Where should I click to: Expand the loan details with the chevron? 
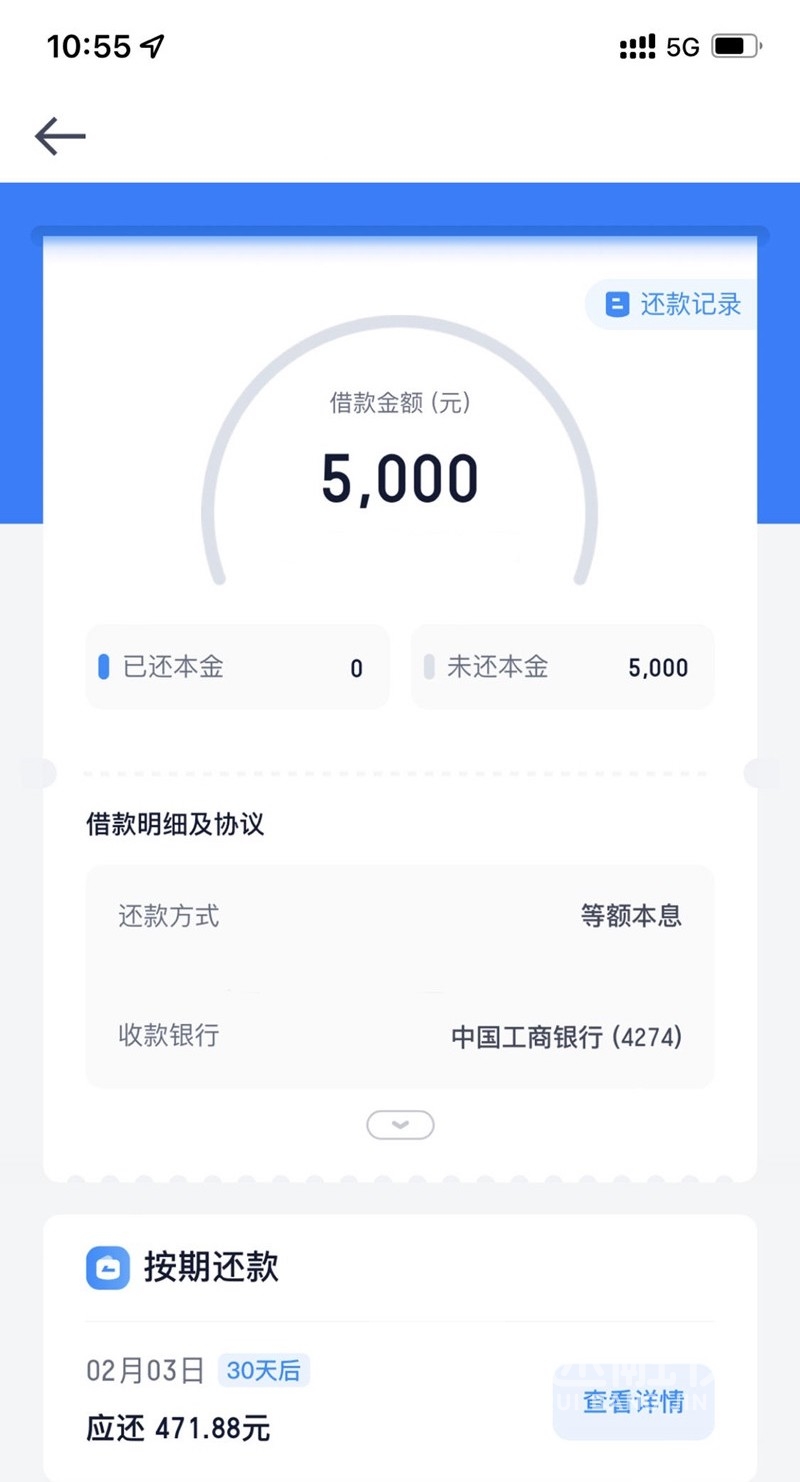point(400,1125)
